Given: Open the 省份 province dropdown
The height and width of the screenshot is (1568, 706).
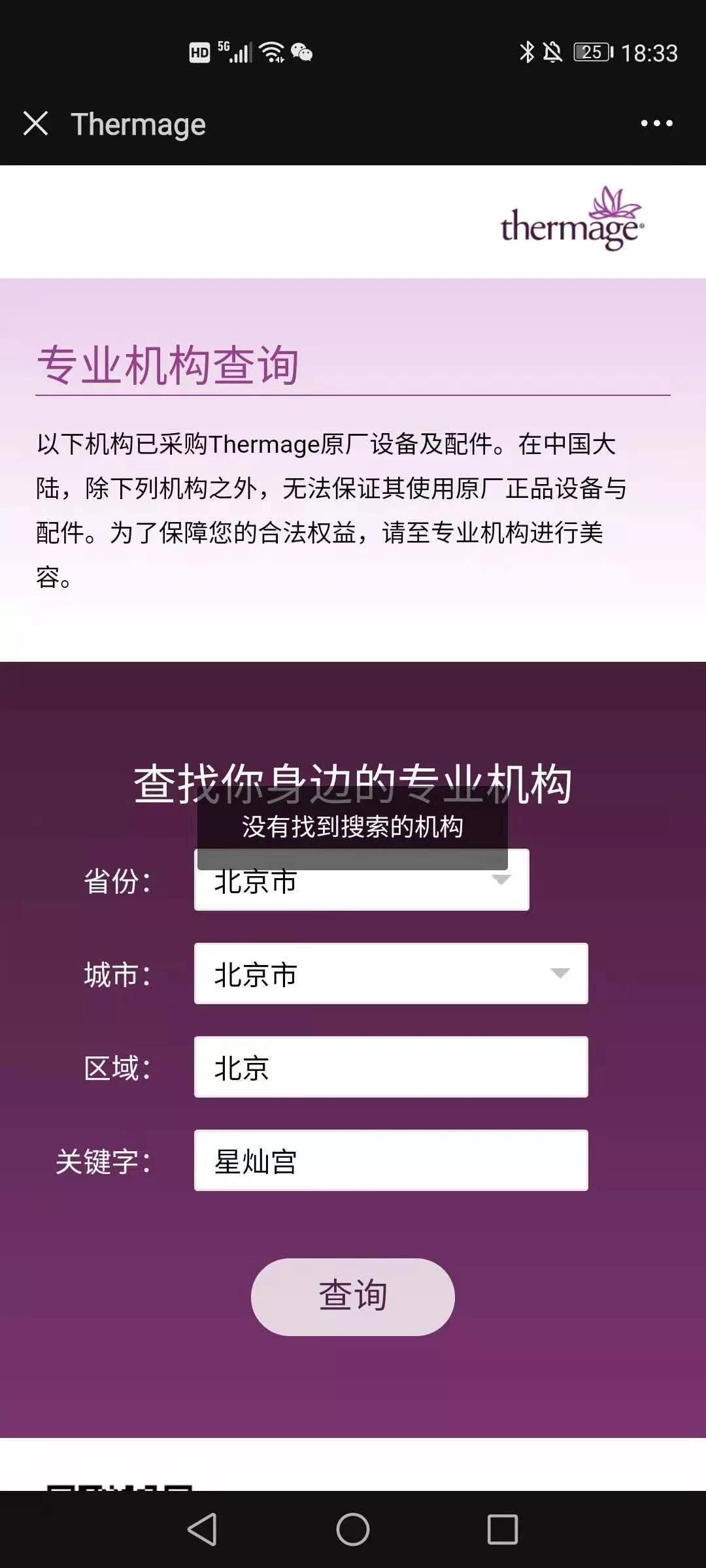Looking at the screenshot, I should (x=361, y=879).
